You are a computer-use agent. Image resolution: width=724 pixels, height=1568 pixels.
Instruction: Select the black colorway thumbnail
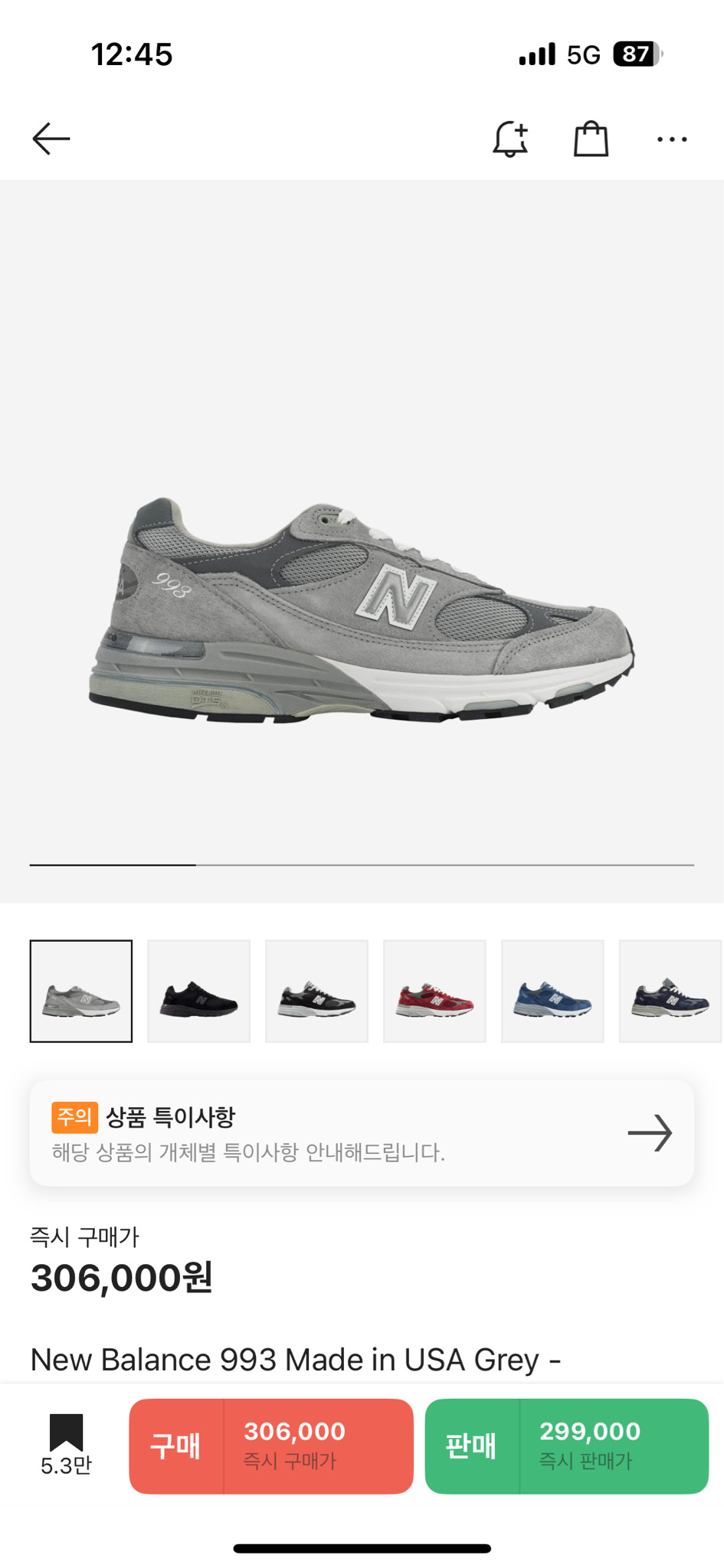click(x=198, y=991)
